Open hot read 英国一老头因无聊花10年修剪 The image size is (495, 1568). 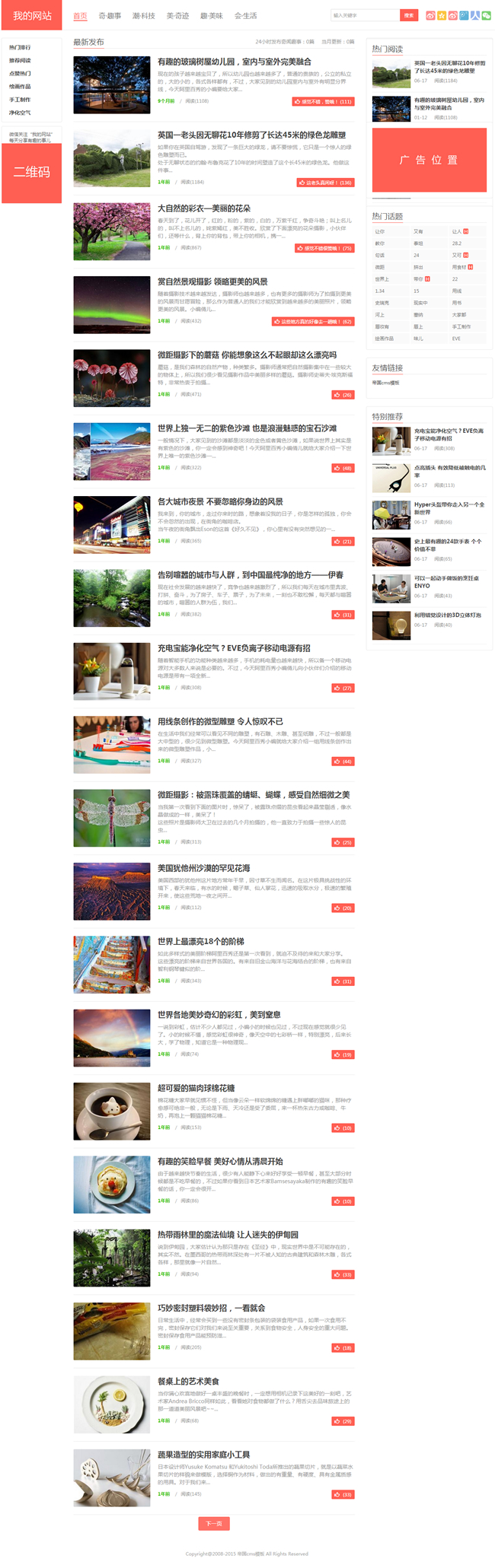tap(449, 67)
